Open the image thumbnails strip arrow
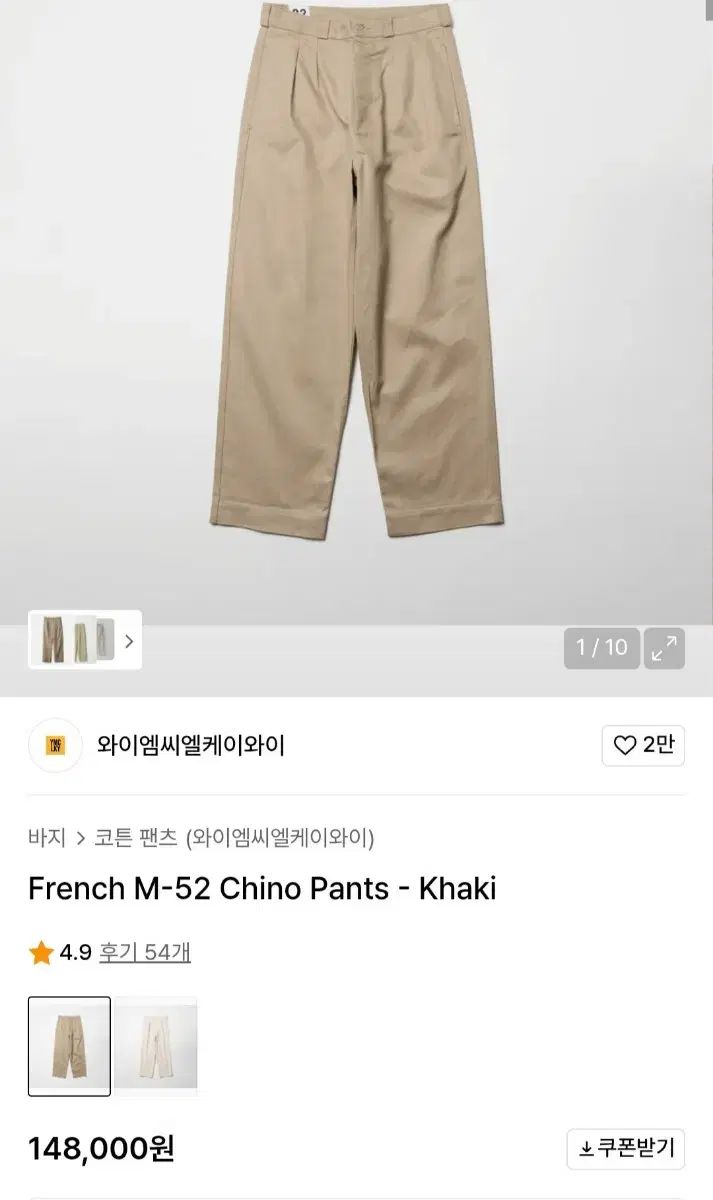Viewport: 713px width, 1200px height. (x=129, y=640)
